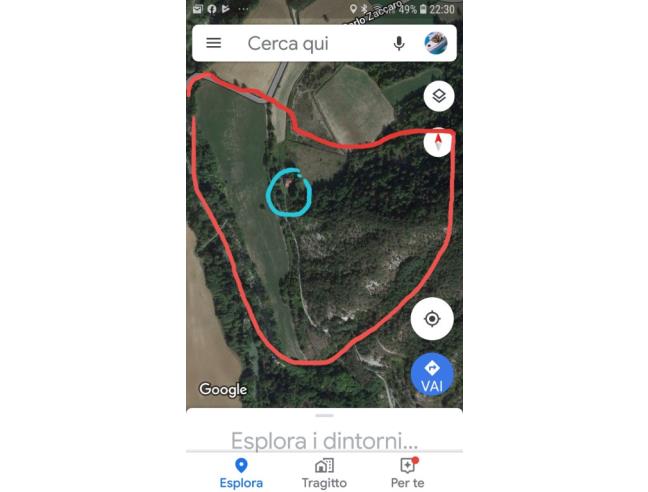Image resolution: width=648 pixels, height=492 pixels.
Task: Switch to the Tragitto tab
Action: click(x=324, y=472)
